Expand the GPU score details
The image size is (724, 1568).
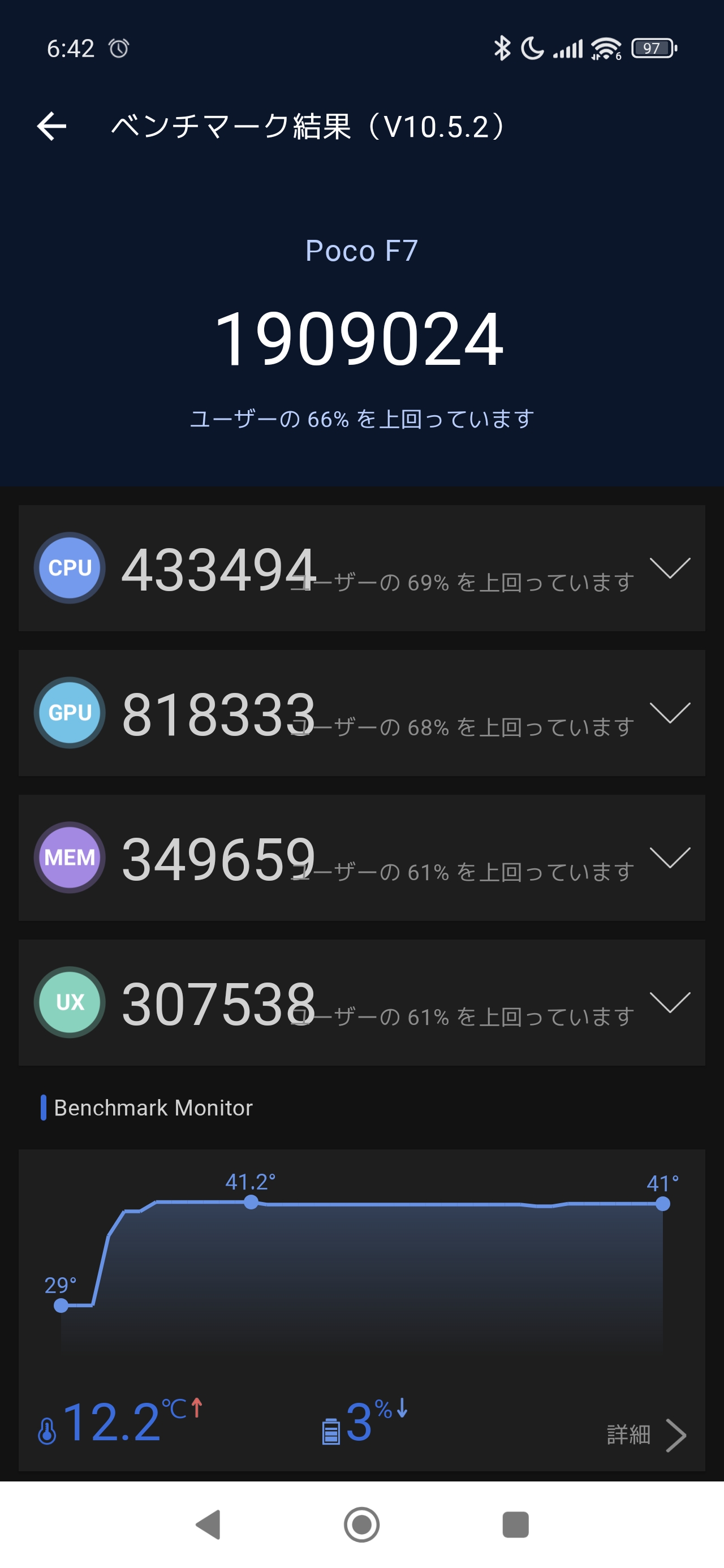[669, 712]
